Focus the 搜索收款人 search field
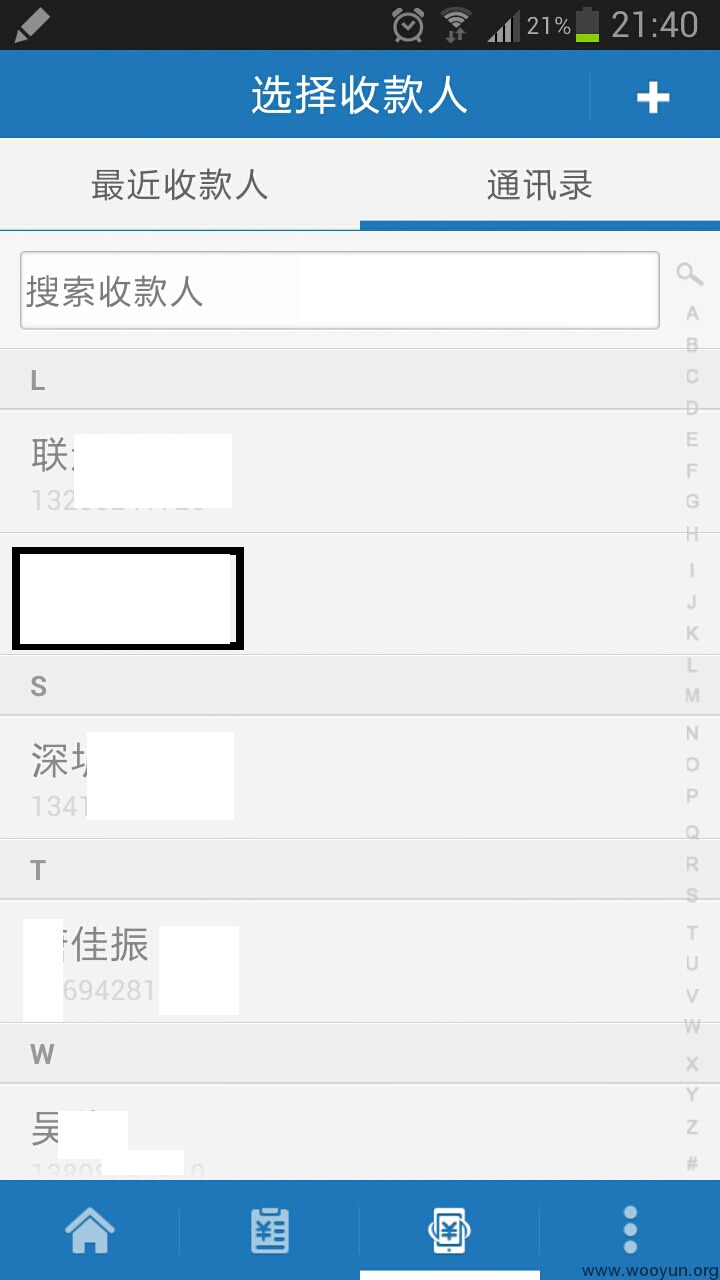Screen dimensions: 720x1280 click(340, 291)
